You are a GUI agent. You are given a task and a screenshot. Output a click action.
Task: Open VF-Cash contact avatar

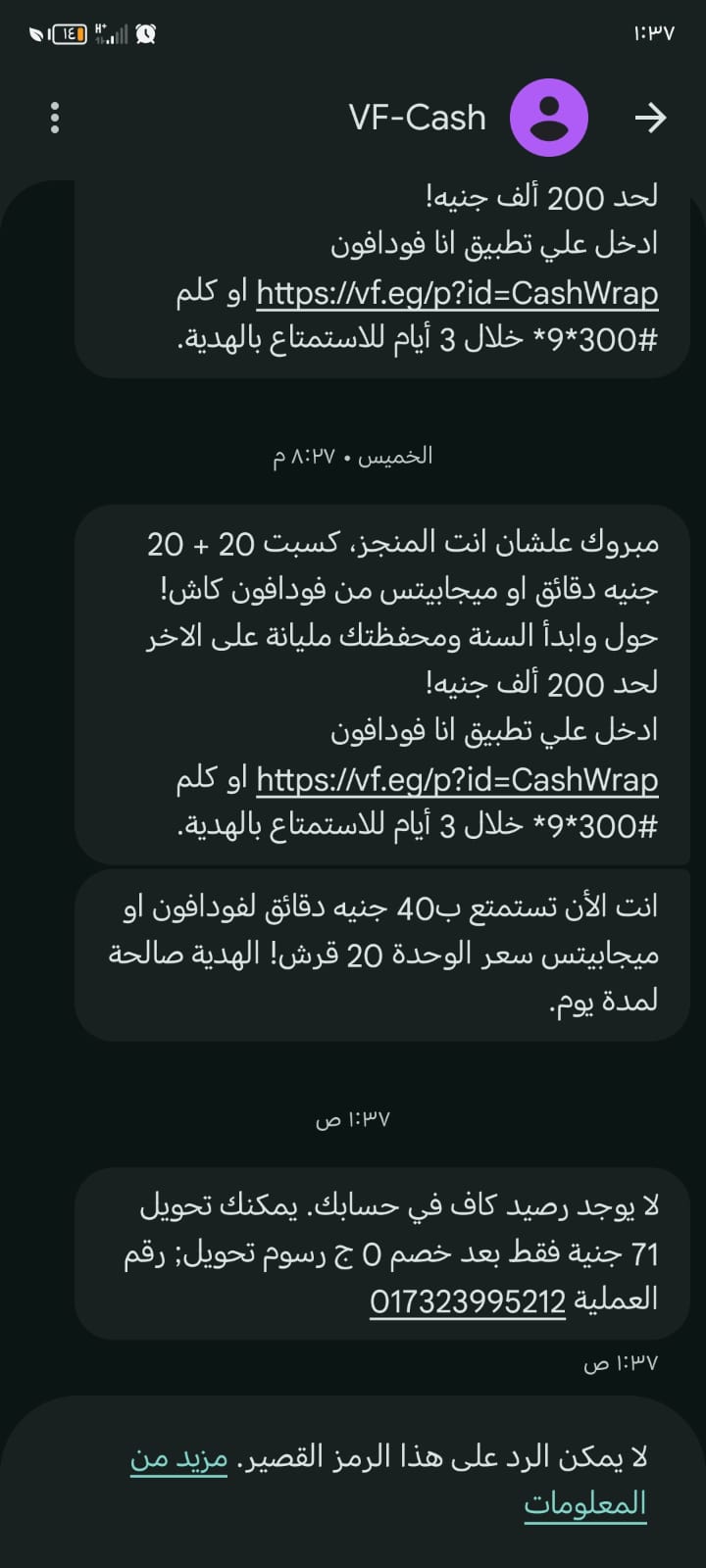[x=548, y=118]
